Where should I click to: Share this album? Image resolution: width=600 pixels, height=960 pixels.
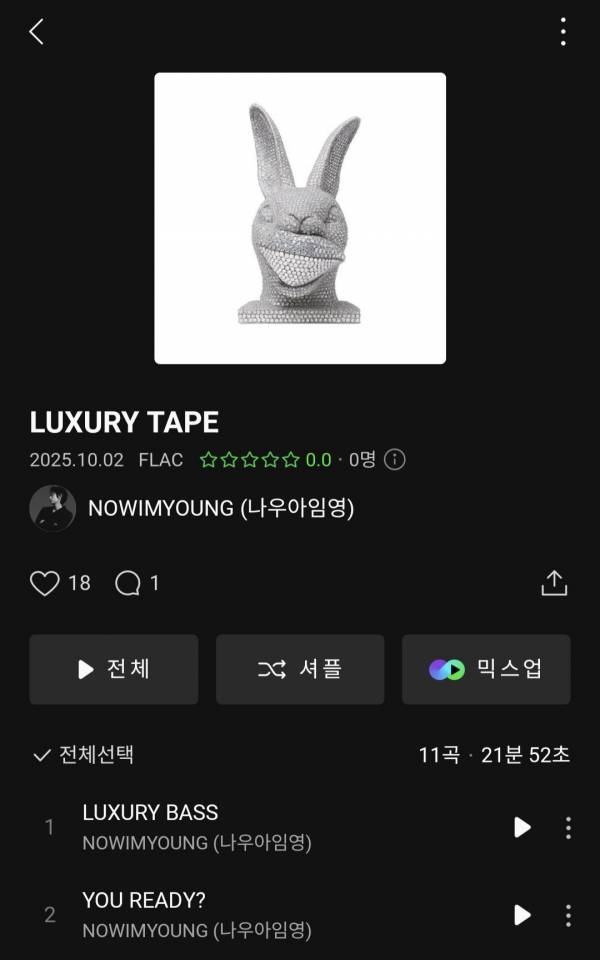(x=554, y=583)
